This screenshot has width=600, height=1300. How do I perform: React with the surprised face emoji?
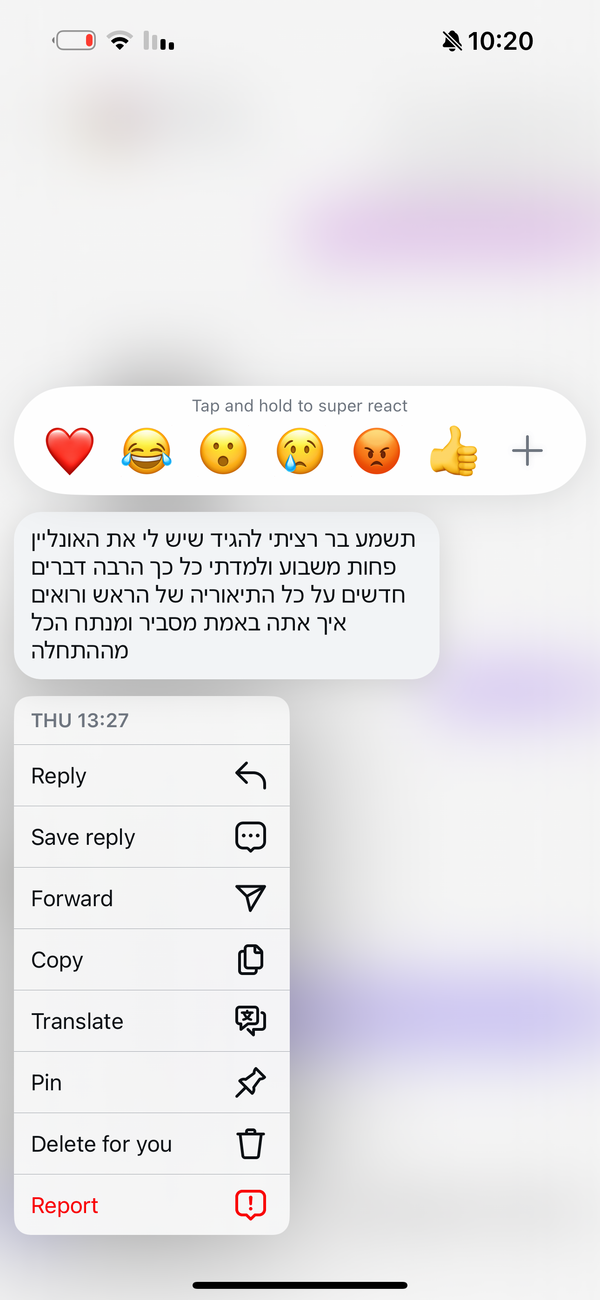click(x=223, y=451)
